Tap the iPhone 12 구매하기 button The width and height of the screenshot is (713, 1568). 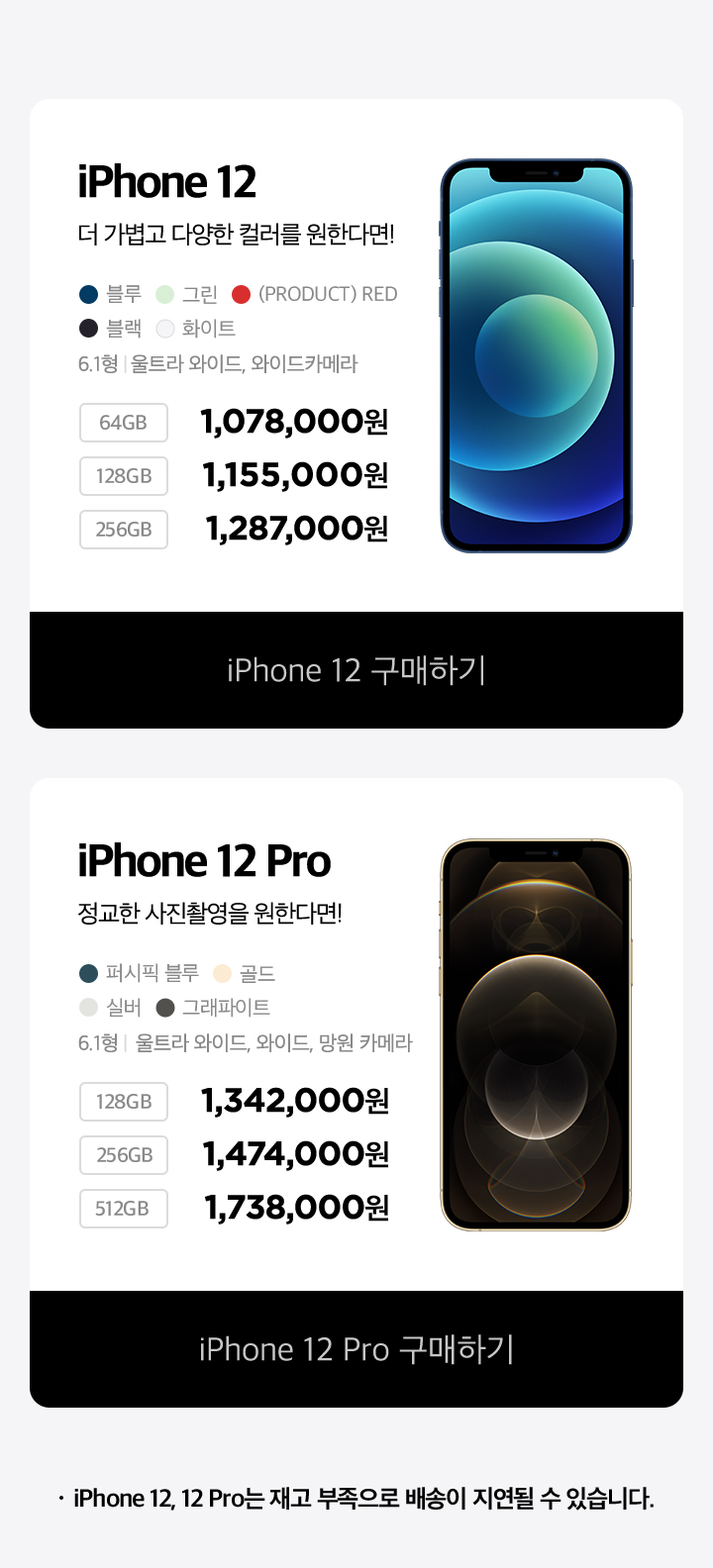click(356, 670)
